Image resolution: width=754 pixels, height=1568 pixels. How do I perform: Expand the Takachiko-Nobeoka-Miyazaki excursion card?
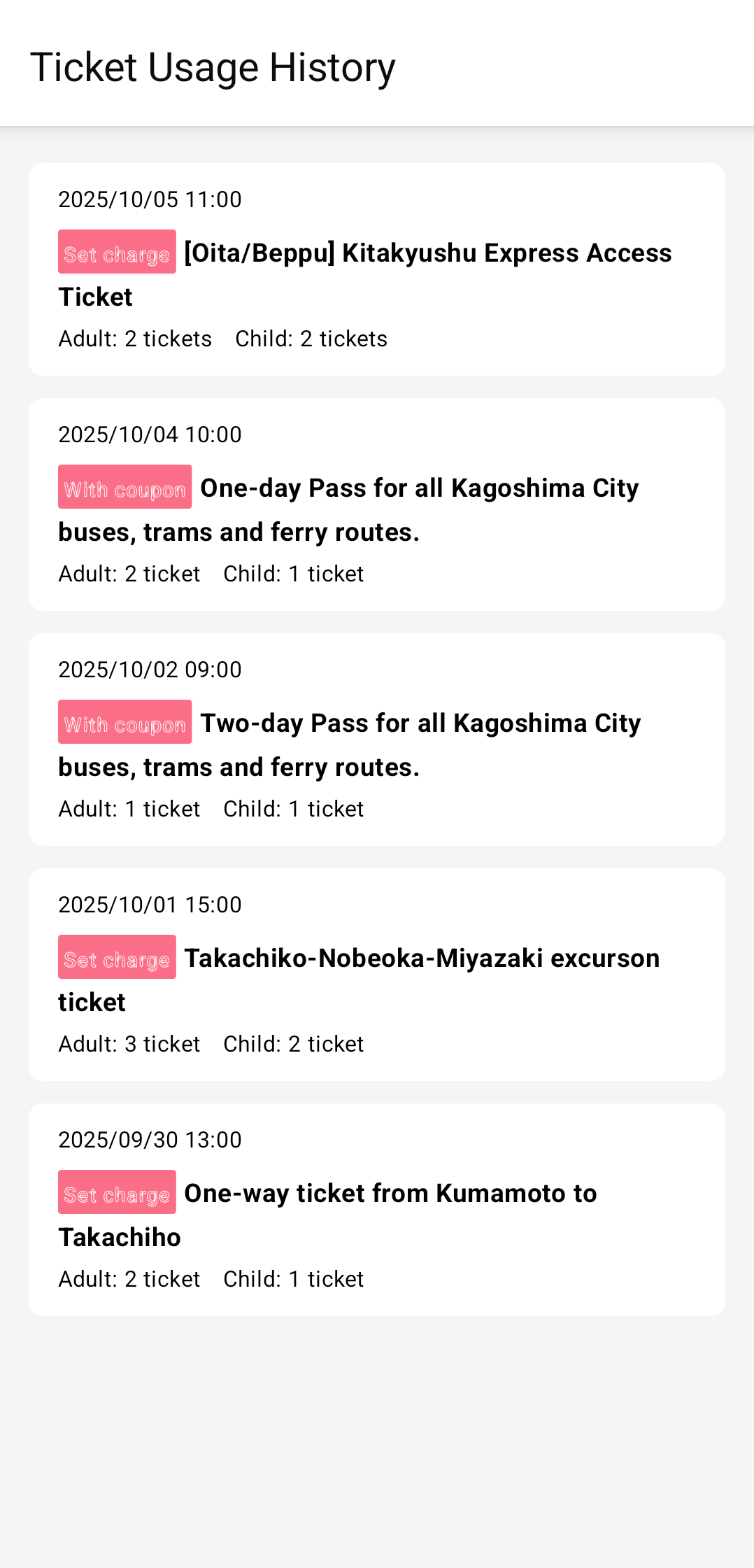[377, 973]
